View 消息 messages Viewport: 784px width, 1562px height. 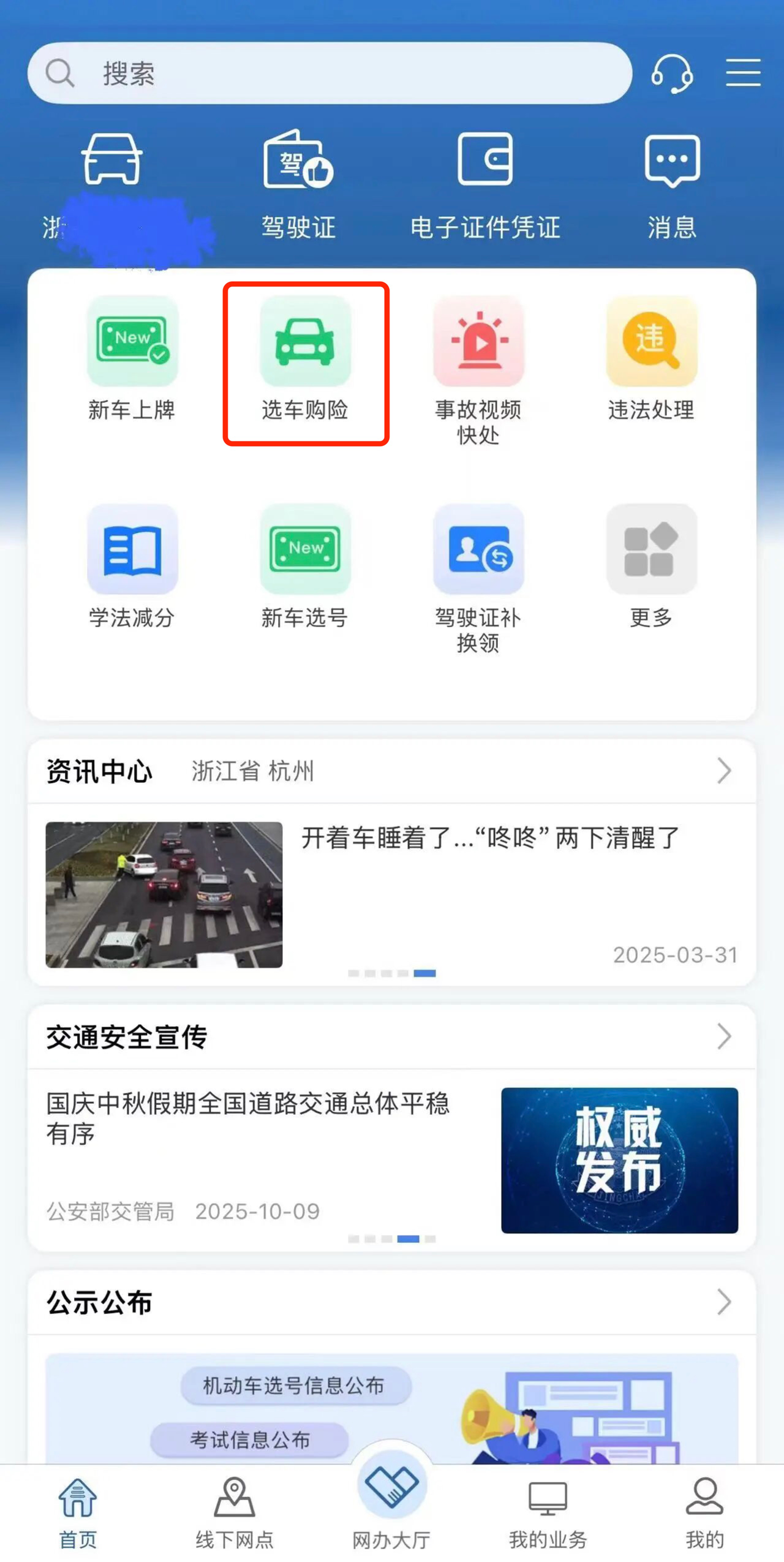672,185
